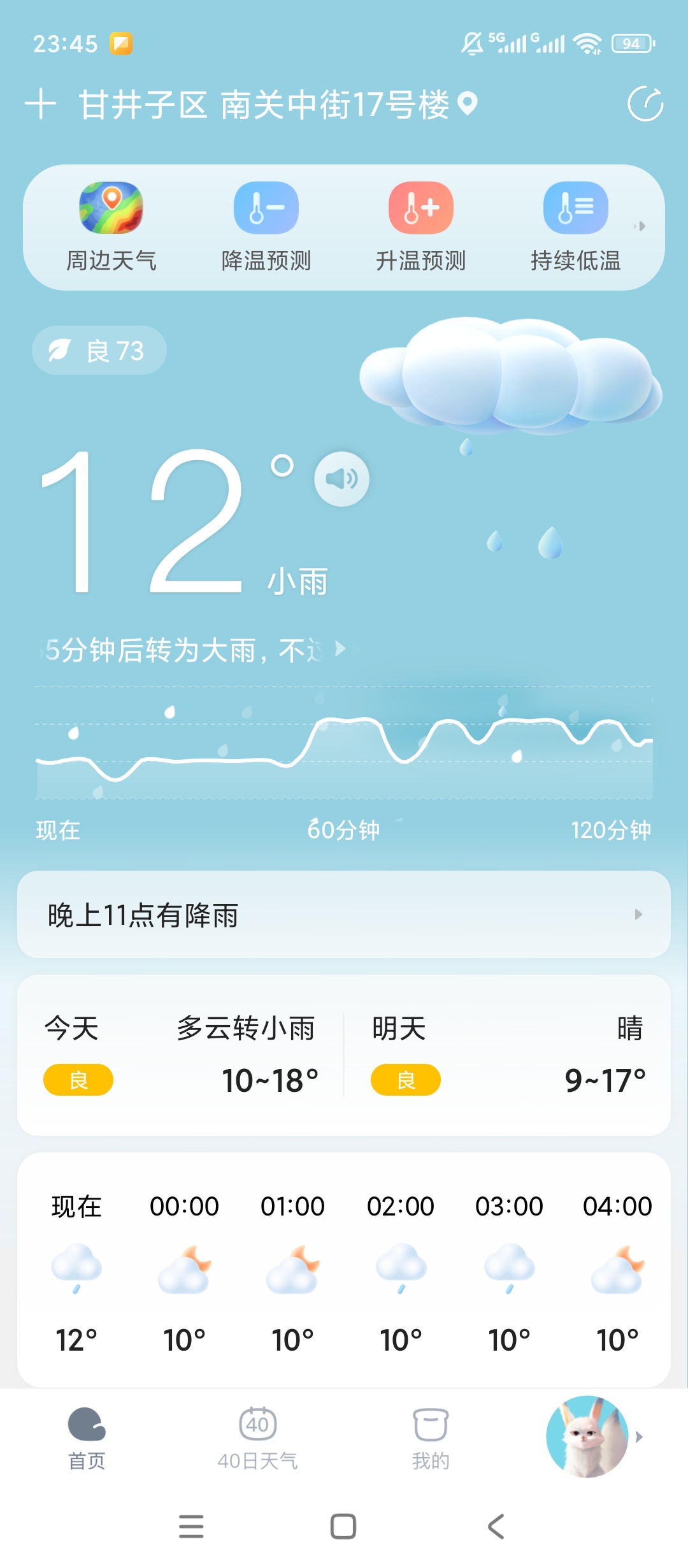Tap the 持续低温 icon
The width and height of the screenshot is (688, 1568).
pyautogui.click(x=574, y=208)
